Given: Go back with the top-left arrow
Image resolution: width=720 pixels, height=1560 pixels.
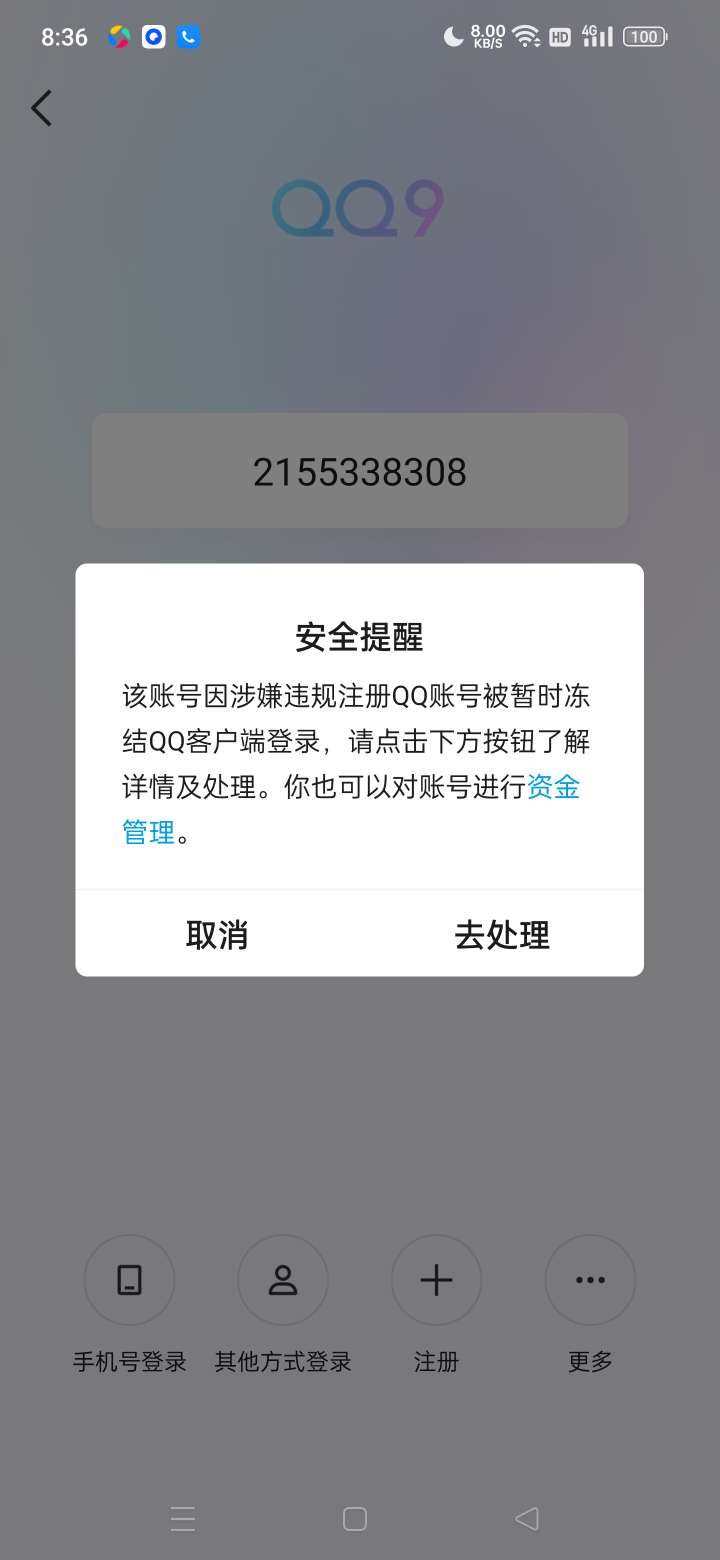Looking at the screenshot, I should click(41, 108).
